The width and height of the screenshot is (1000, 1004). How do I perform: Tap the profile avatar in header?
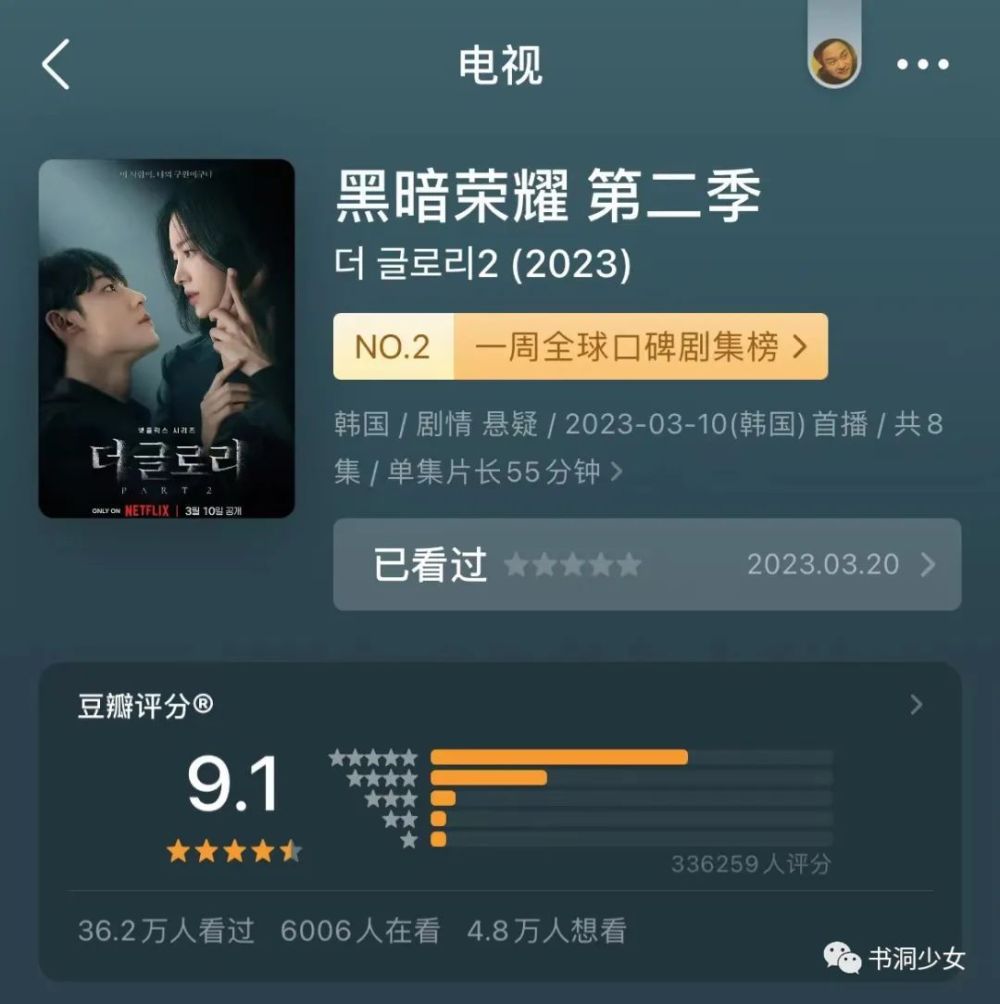tap(834, 63)
